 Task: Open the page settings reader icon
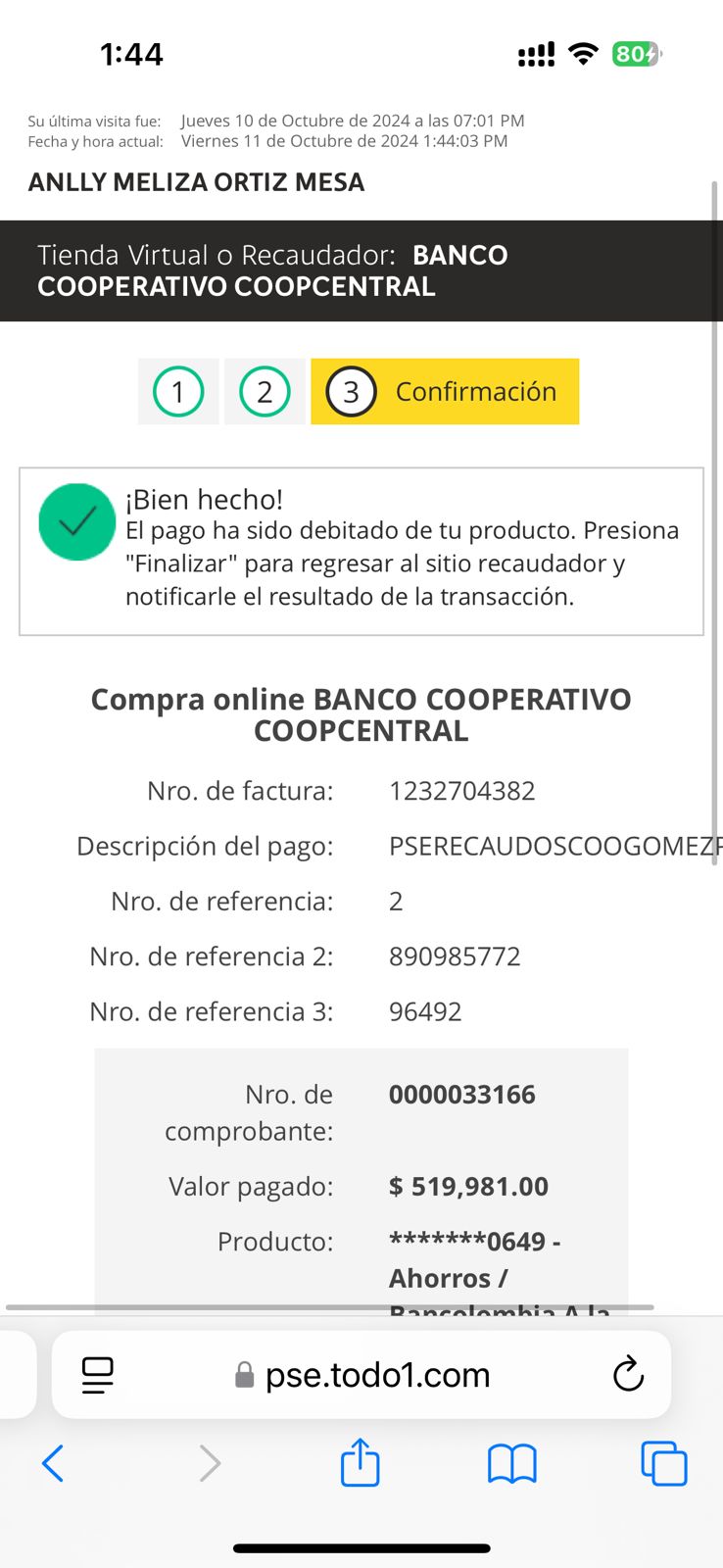point(97,1375)
